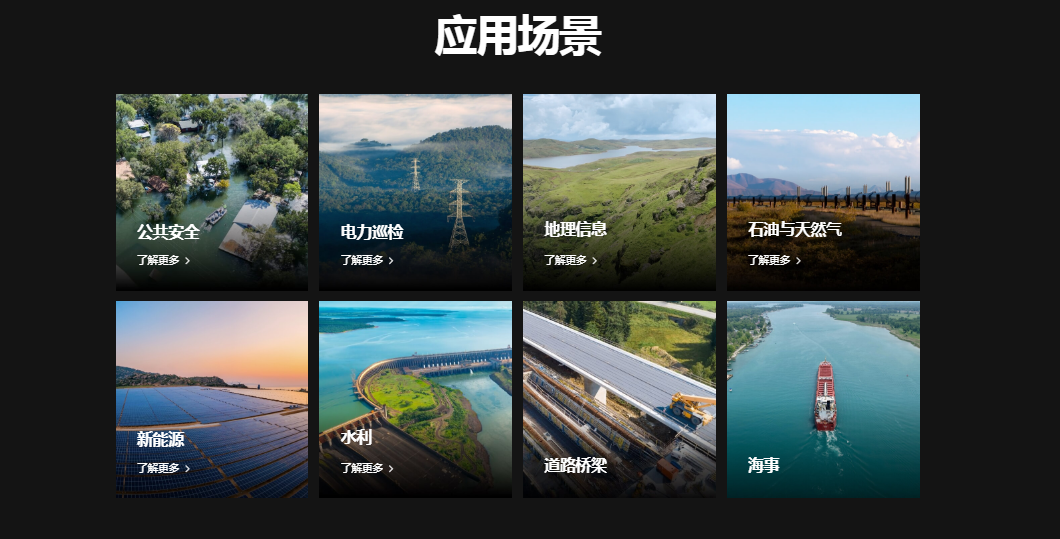The width and height of the screenshot is (1060, 539).
Task: Open the 水利 scenario card
Action: (415, 399)
